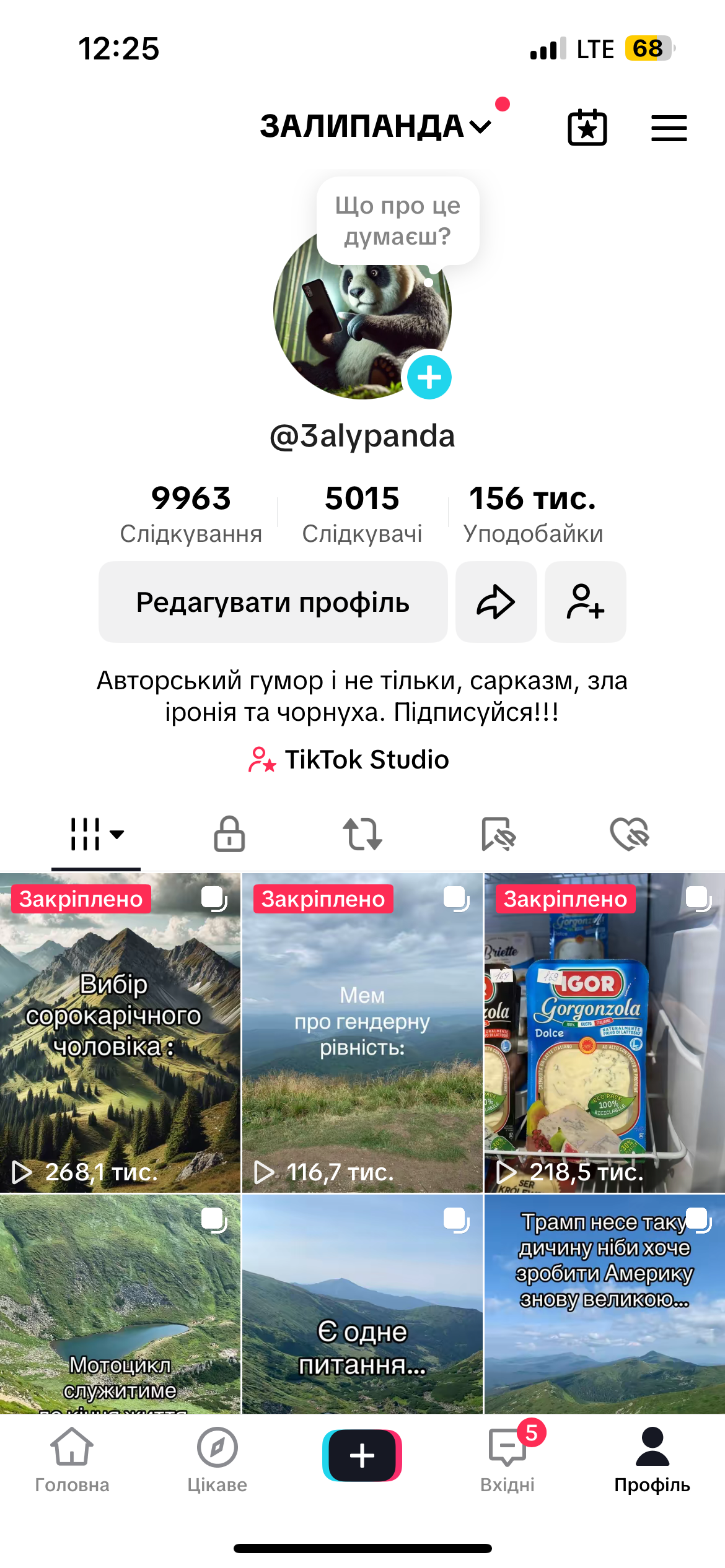Open the add friends button

coord(585,602)
